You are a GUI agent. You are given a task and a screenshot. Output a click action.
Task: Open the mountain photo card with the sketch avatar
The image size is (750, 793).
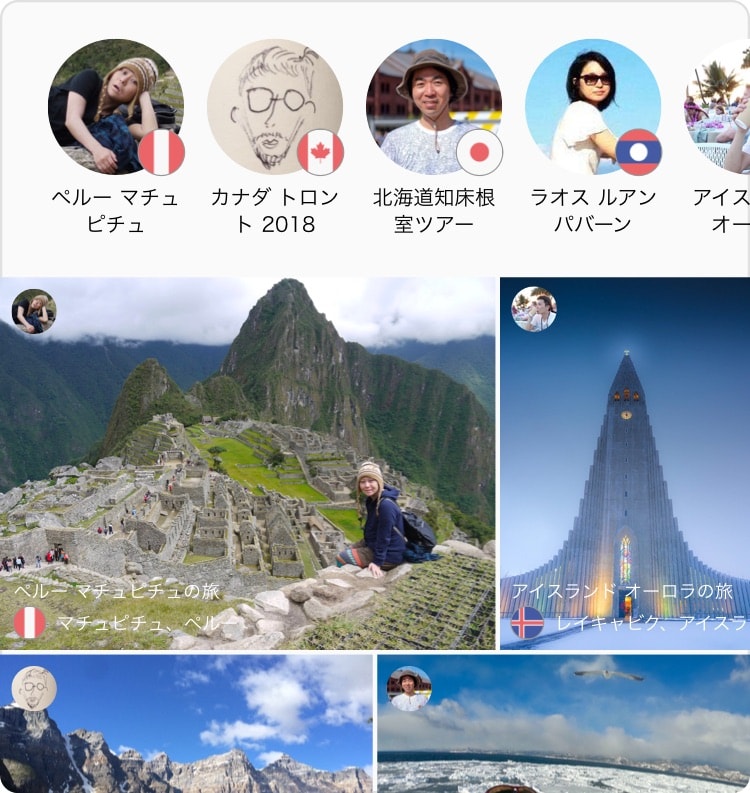tap(186, 725)
